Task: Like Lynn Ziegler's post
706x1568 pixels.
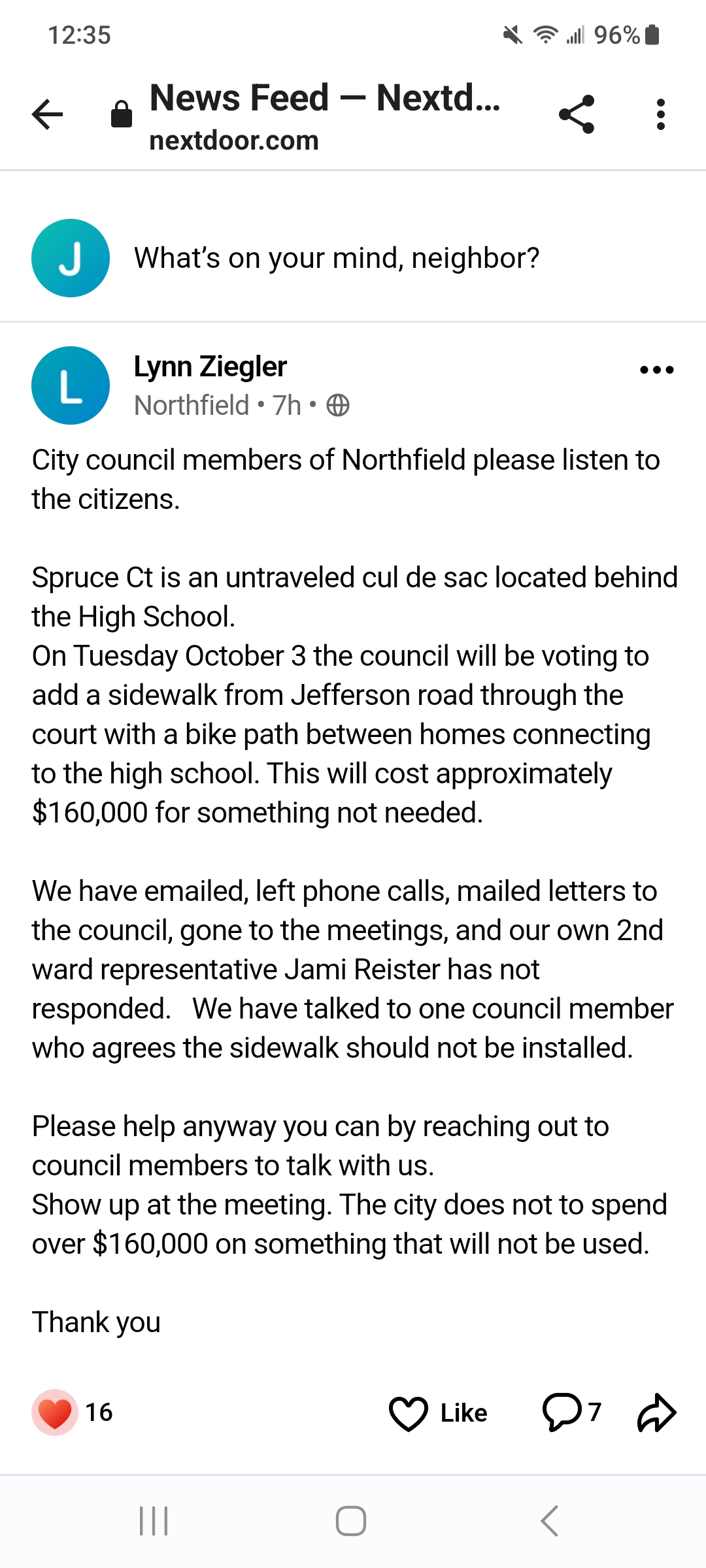Action: (x=438, y=1413)
